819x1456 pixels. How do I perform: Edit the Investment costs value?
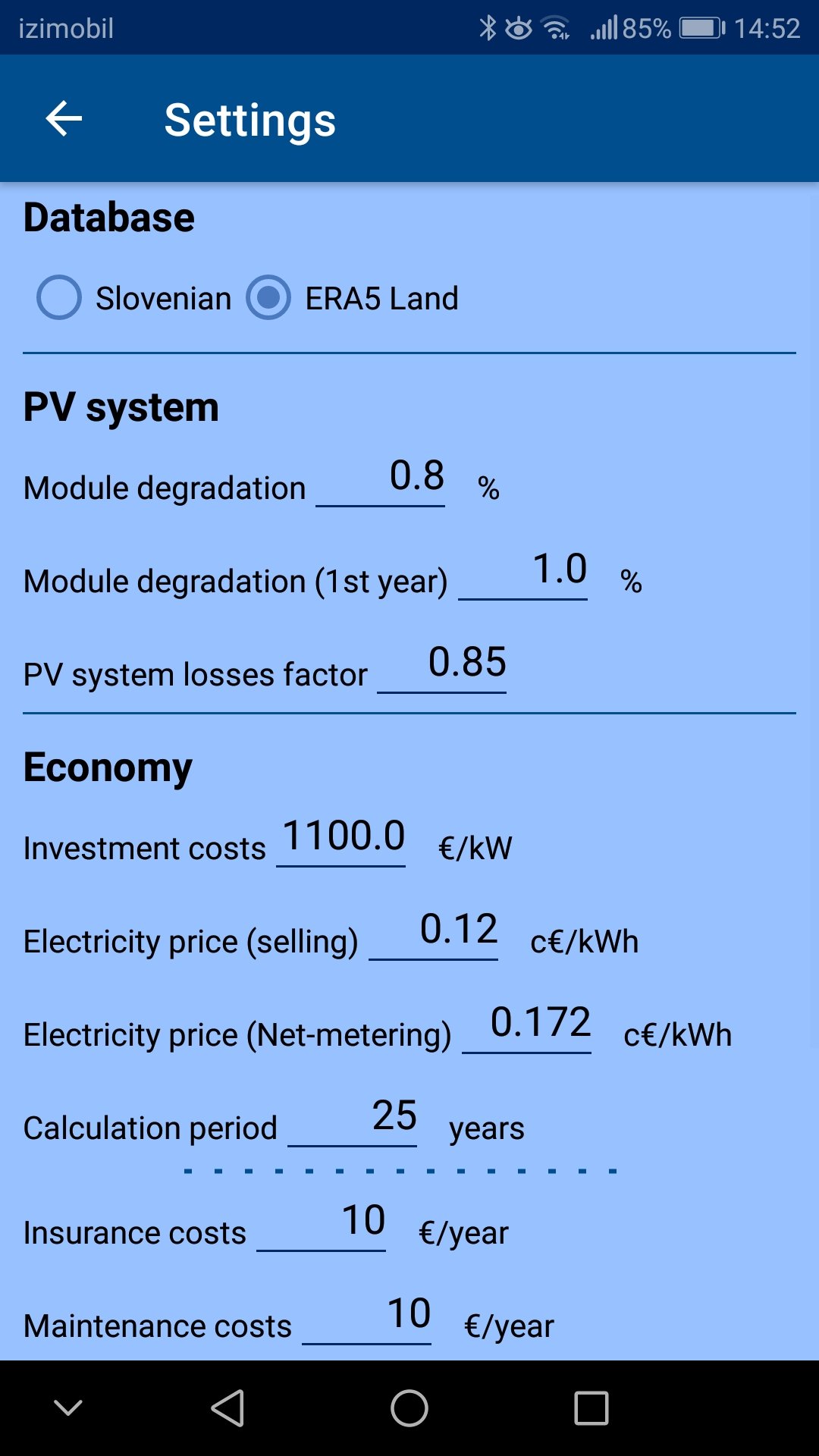[341, 839]
